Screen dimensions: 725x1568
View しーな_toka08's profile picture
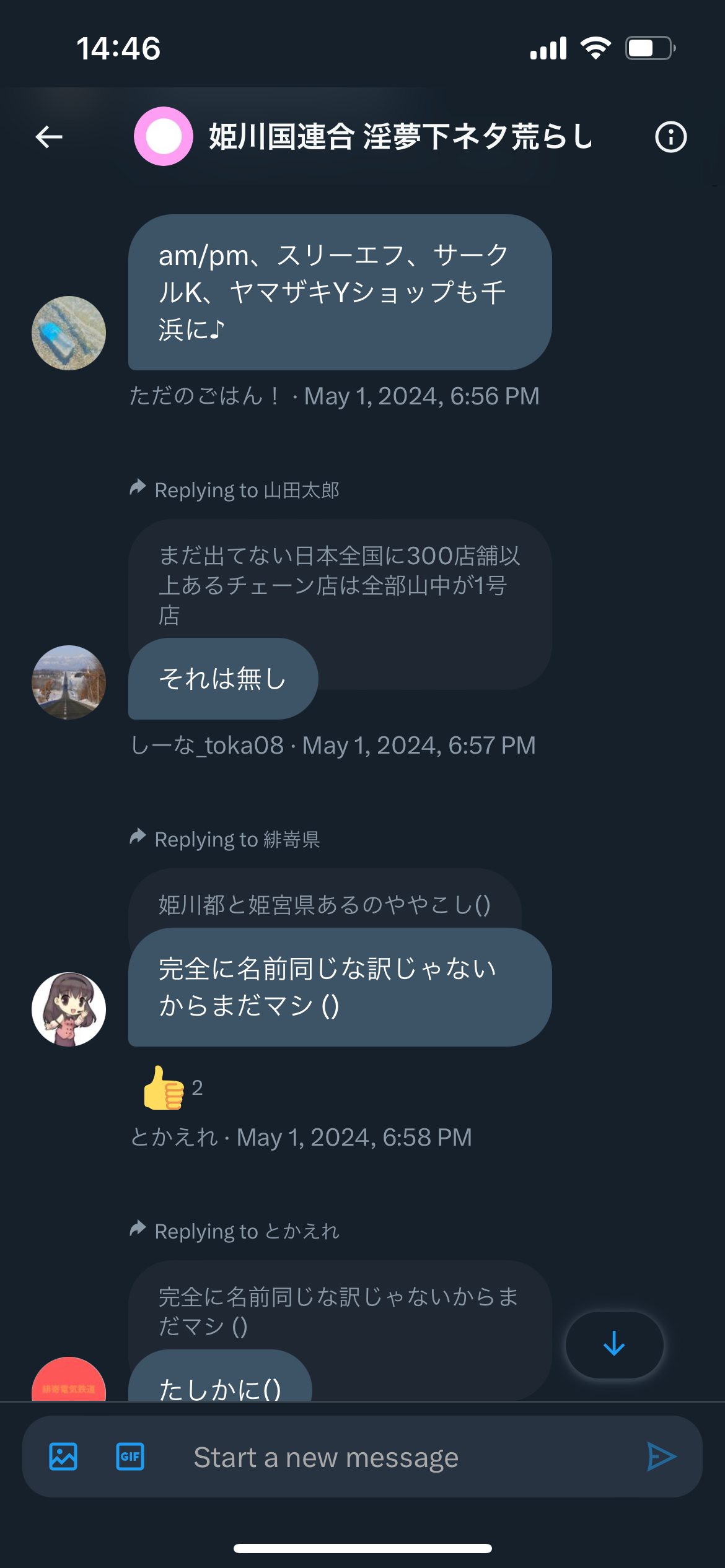69,682
